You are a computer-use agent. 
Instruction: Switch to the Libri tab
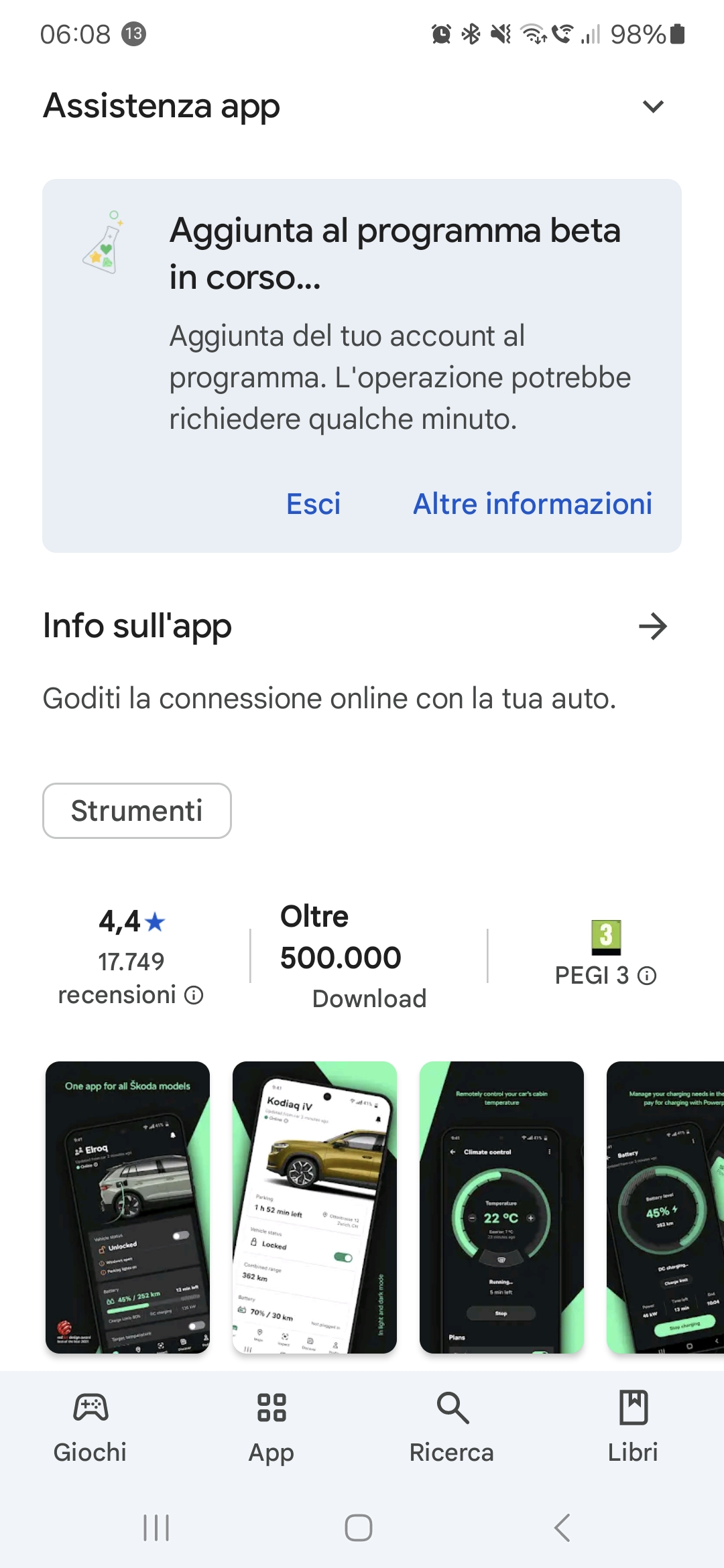(x=633, y=1426)
